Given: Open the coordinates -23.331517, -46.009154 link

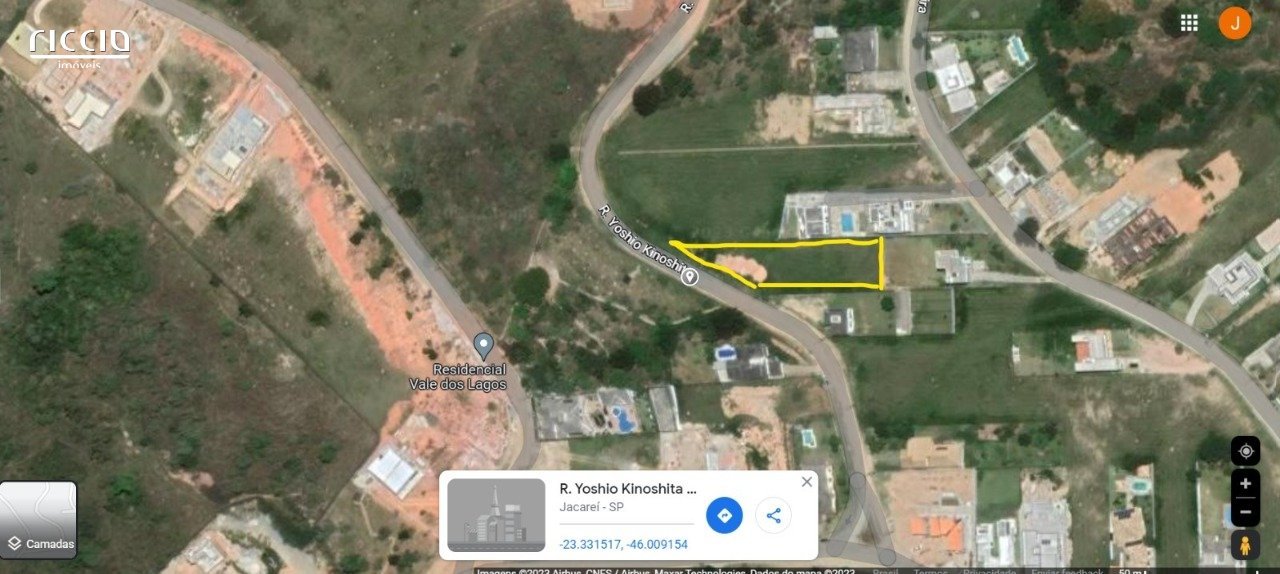Looking at the screenshot, I should [623, 545].
